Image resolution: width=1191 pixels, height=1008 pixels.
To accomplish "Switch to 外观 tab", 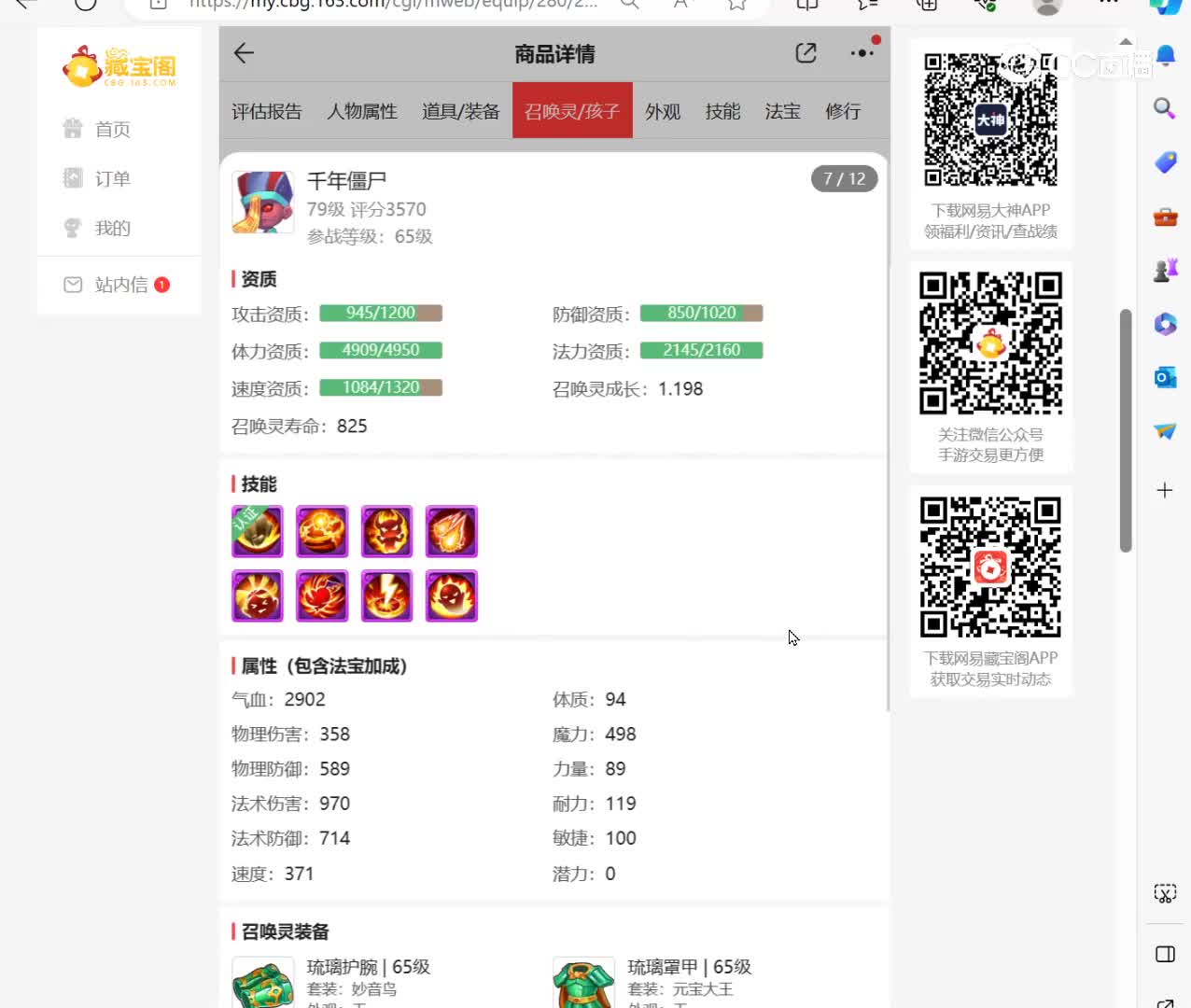I will pos(663,111).
